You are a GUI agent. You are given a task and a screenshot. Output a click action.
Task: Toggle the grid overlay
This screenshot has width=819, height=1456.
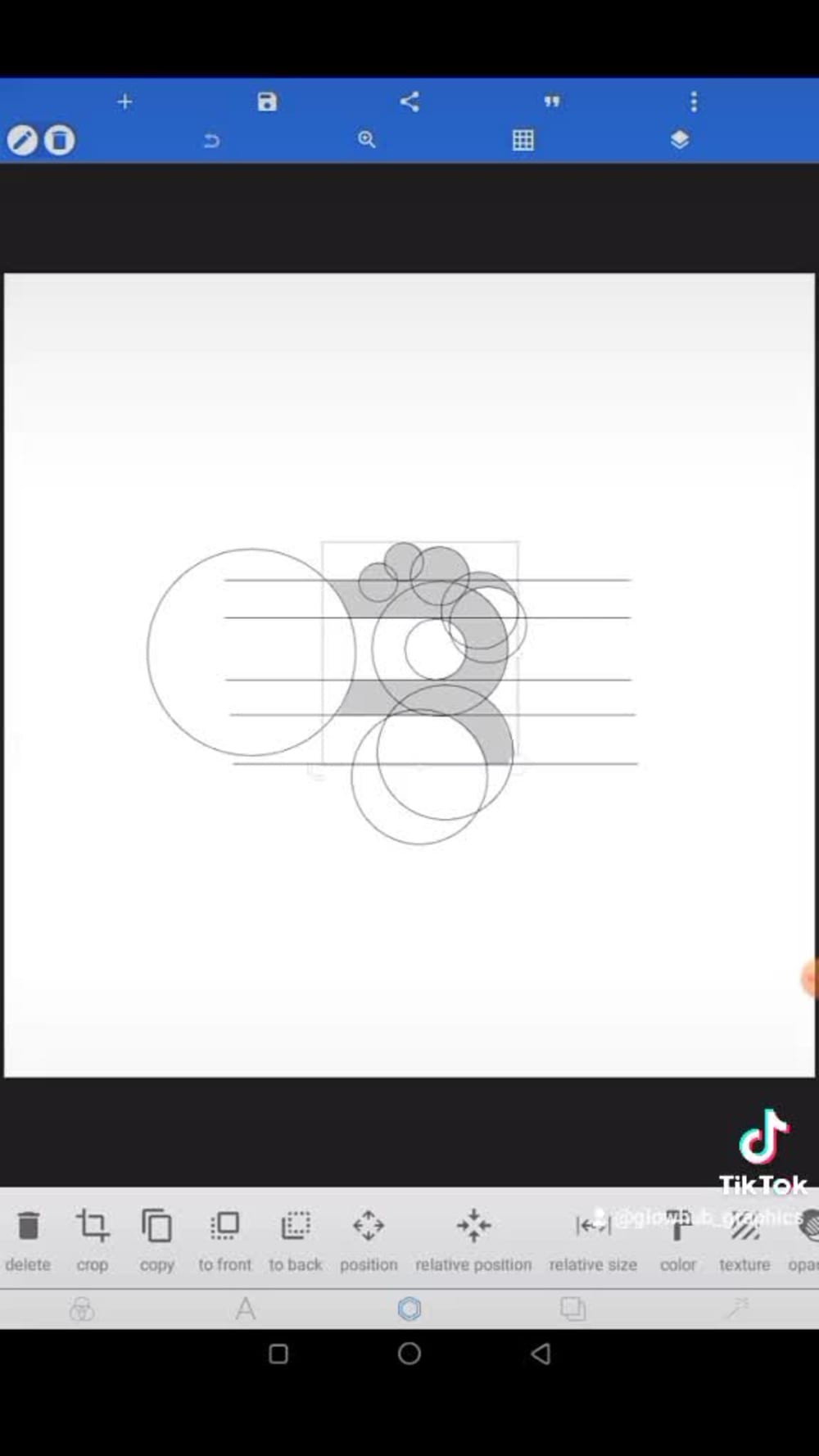tap(523, 140)
